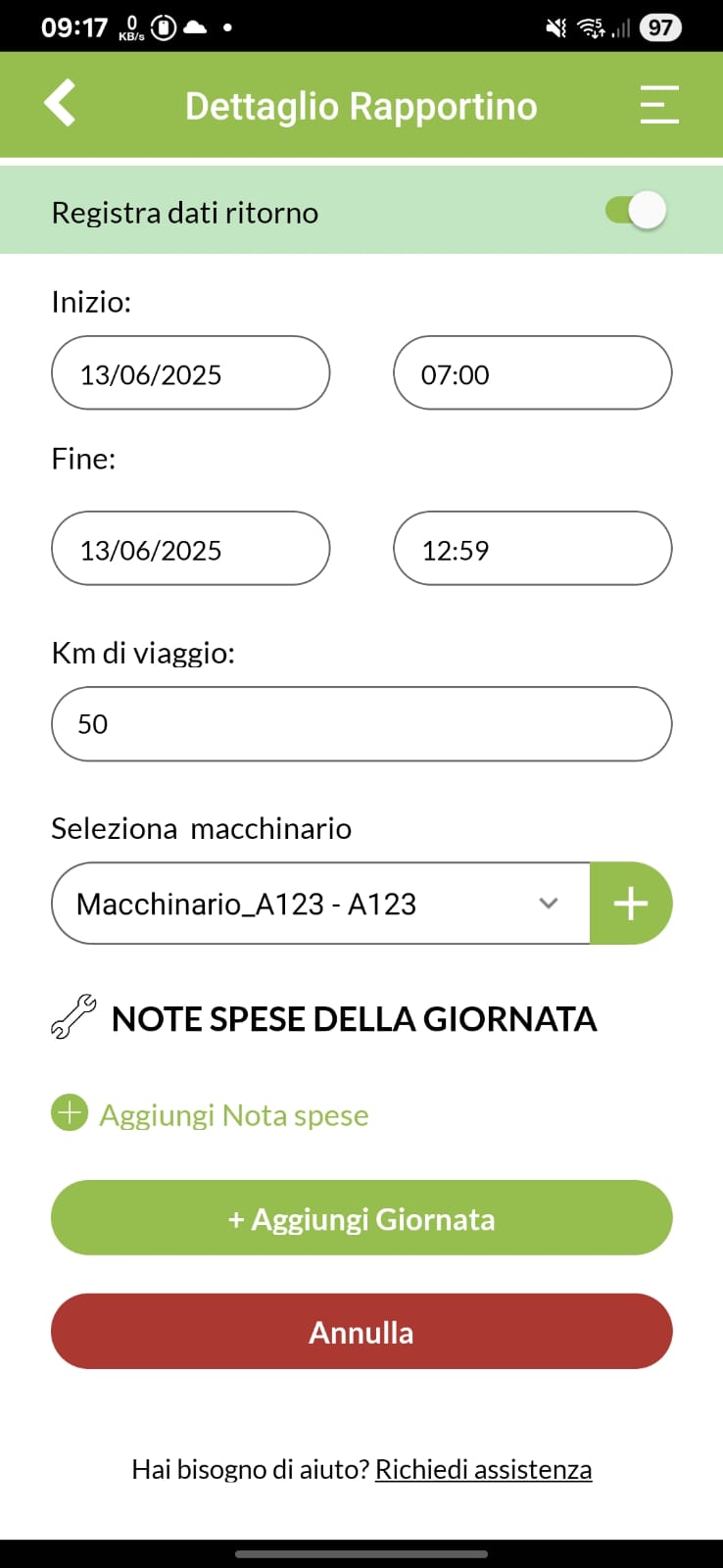Cancel with the Annulla button
723x1568 pixels.
click(x=361, y=1332)
